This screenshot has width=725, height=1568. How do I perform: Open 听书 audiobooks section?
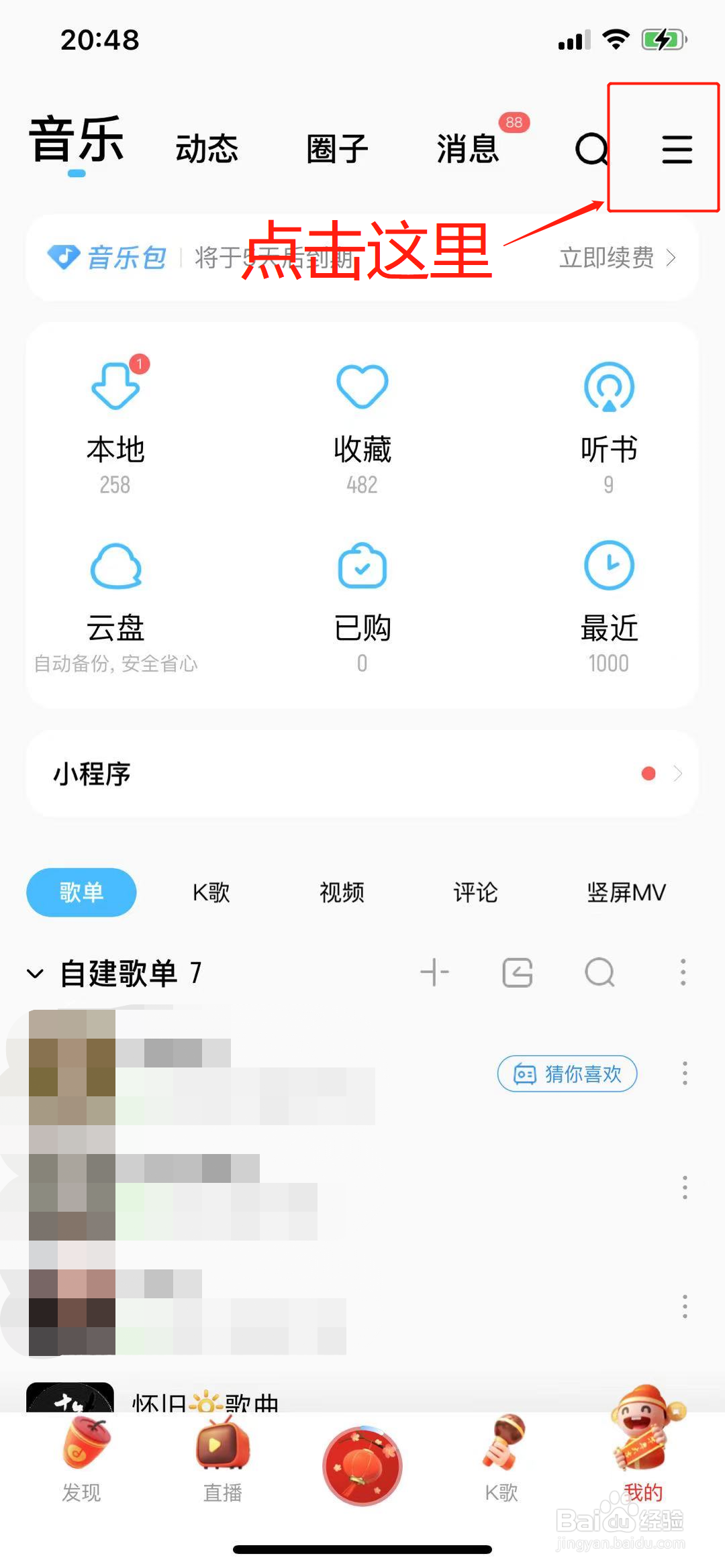(x=608, y=416)
